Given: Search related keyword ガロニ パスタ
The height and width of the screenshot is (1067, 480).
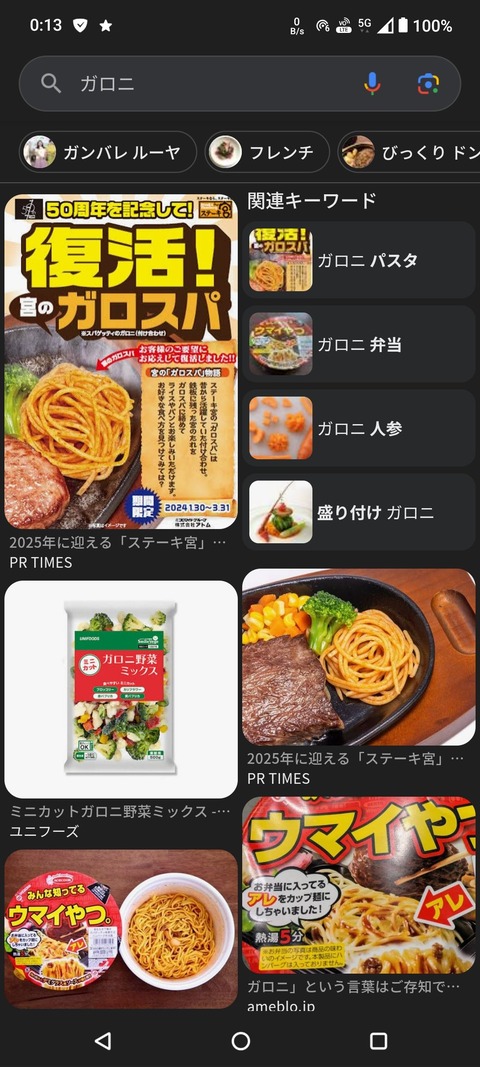Looking at the screenshot, I should click(359, 260).
